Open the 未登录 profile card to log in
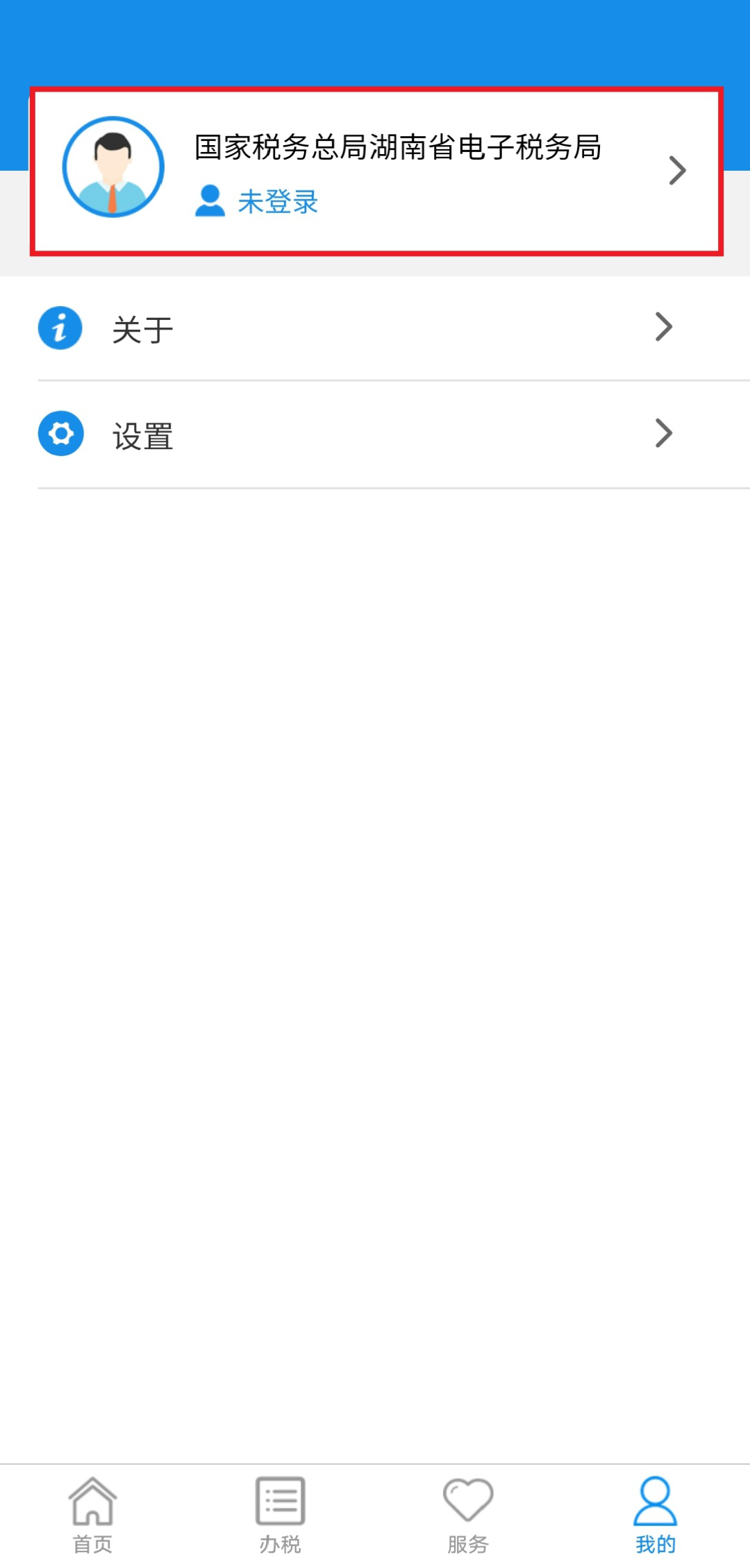The height and width of the screenshot is (1568, 750). 376,171
